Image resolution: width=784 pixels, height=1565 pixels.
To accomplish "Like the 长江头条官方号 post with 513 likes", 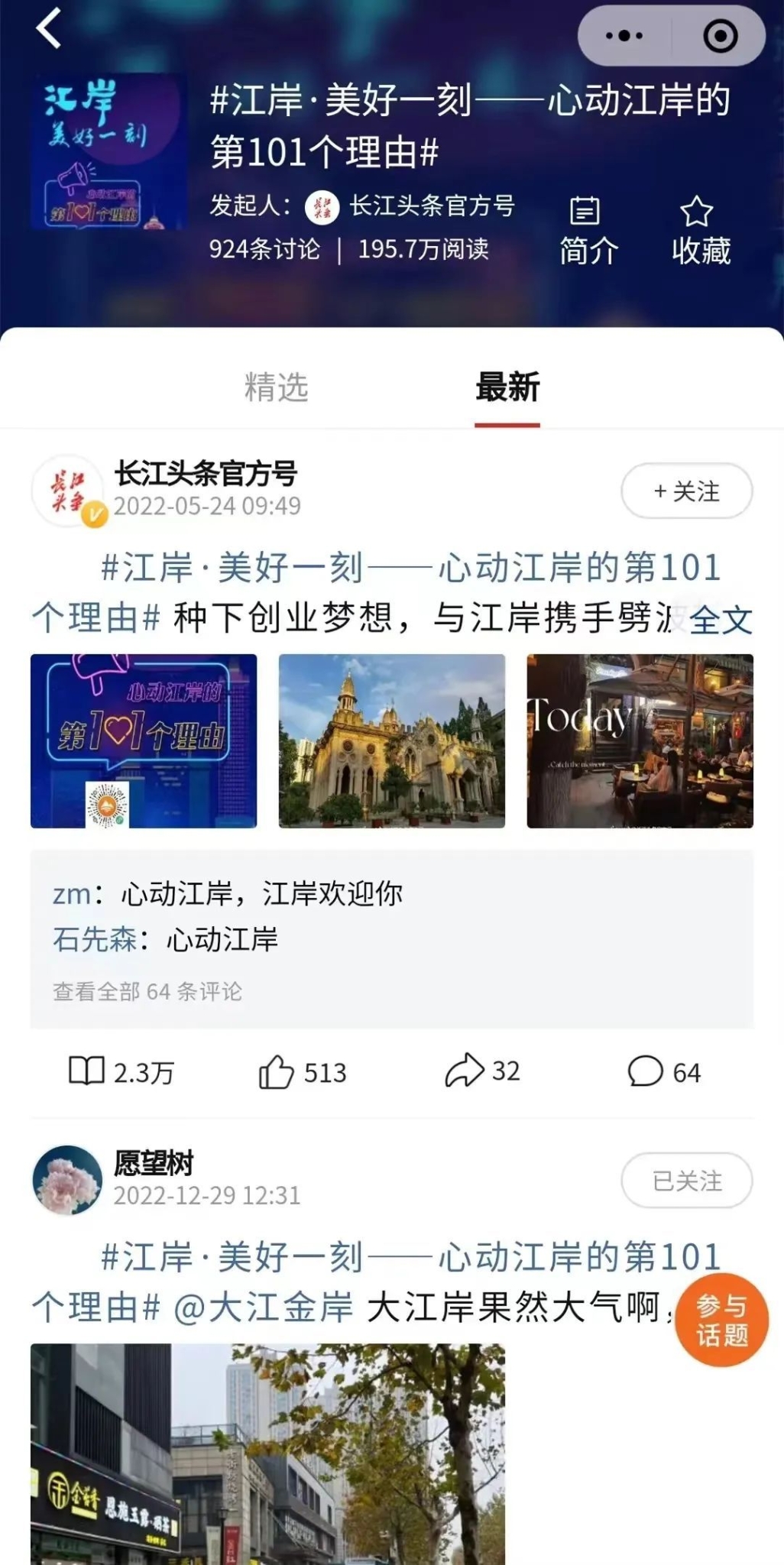I will point(303,1072).
